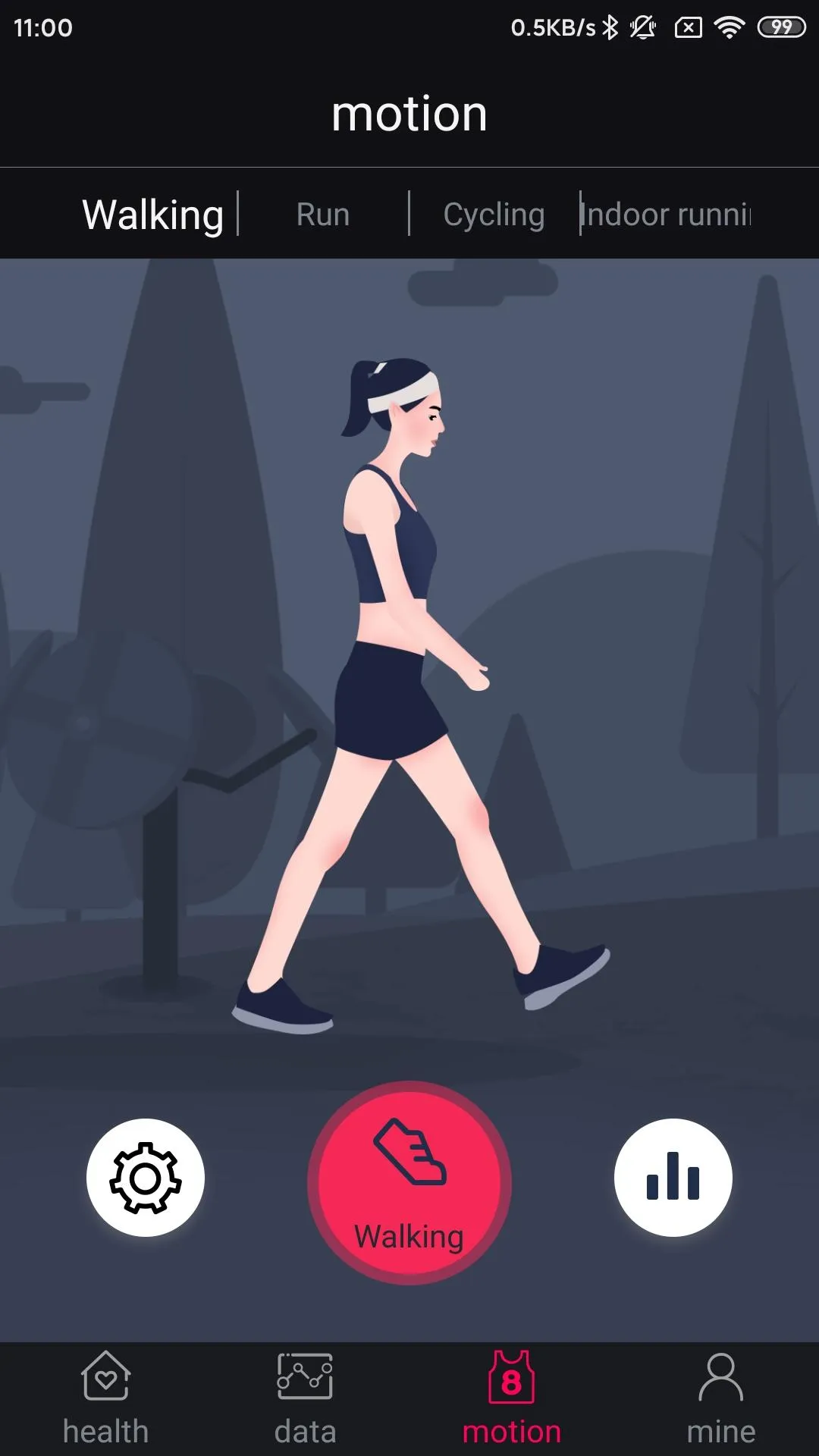The height and width of the screenshot is (1456, 819).
Task: Select the Cycling activity tab
Action: pyautogui.click(x=494, y=215)
